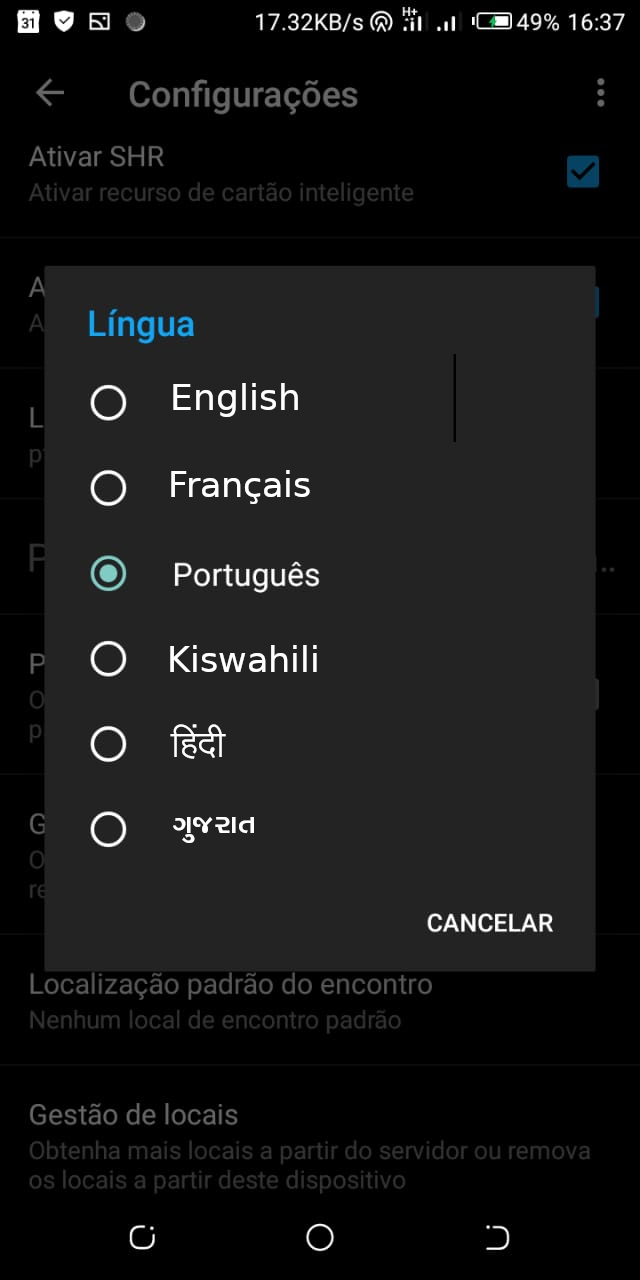Select English as the language
Screen dimensions: 640x1280
[x=320, y=401]
